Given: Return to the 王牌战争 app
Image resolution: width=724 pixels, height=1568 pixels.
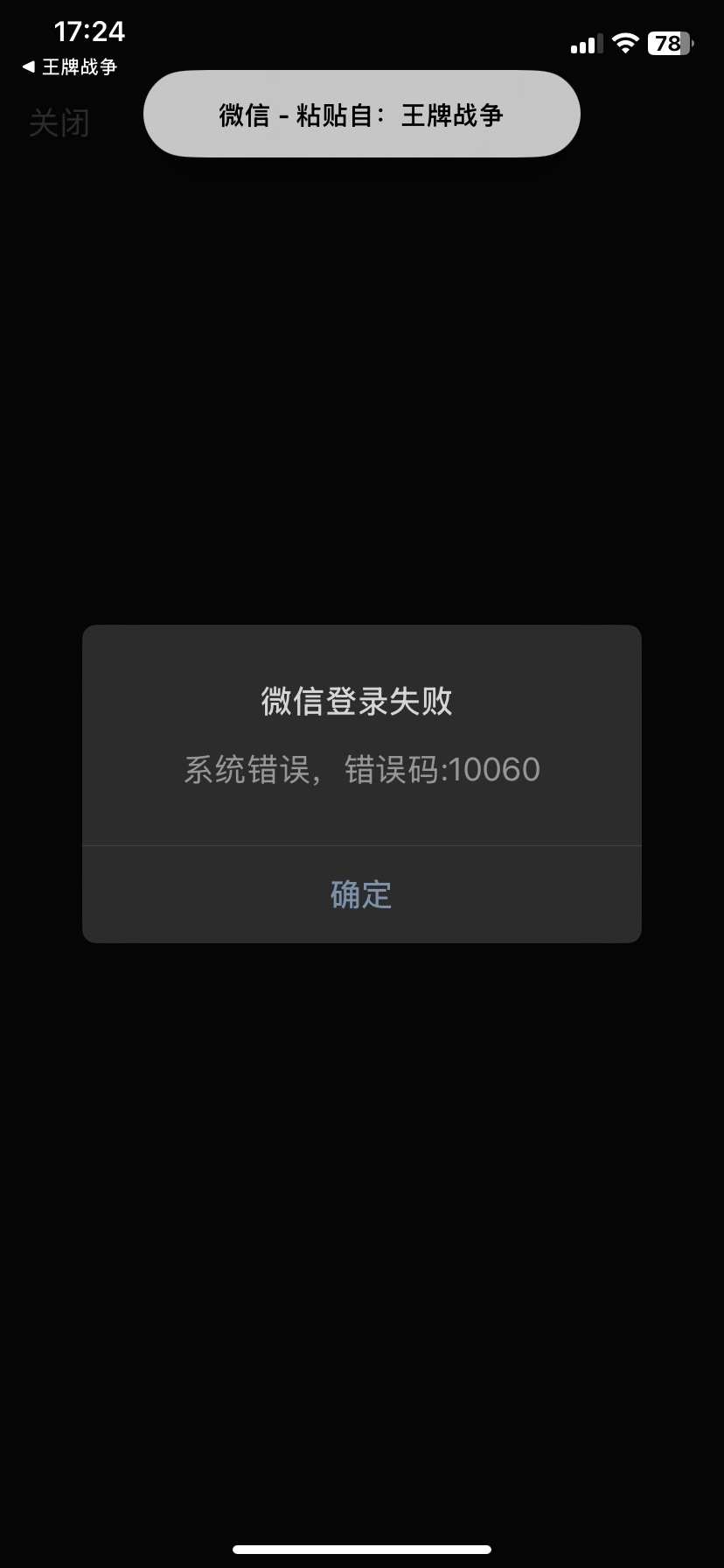Looking at the screenshot, I should (70, 67).
